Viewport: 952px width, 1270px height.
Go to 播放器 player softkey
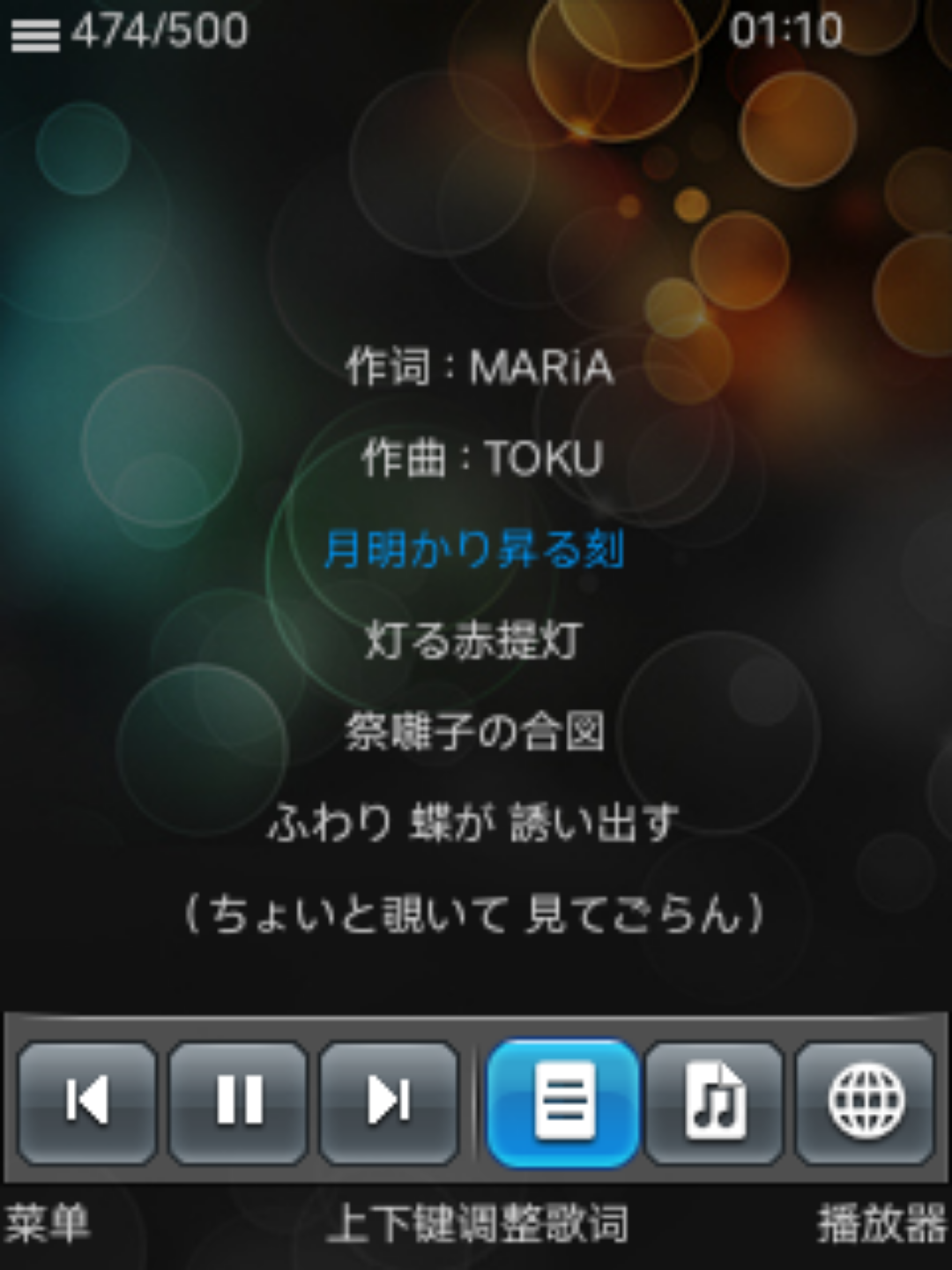pos(881,1224)
